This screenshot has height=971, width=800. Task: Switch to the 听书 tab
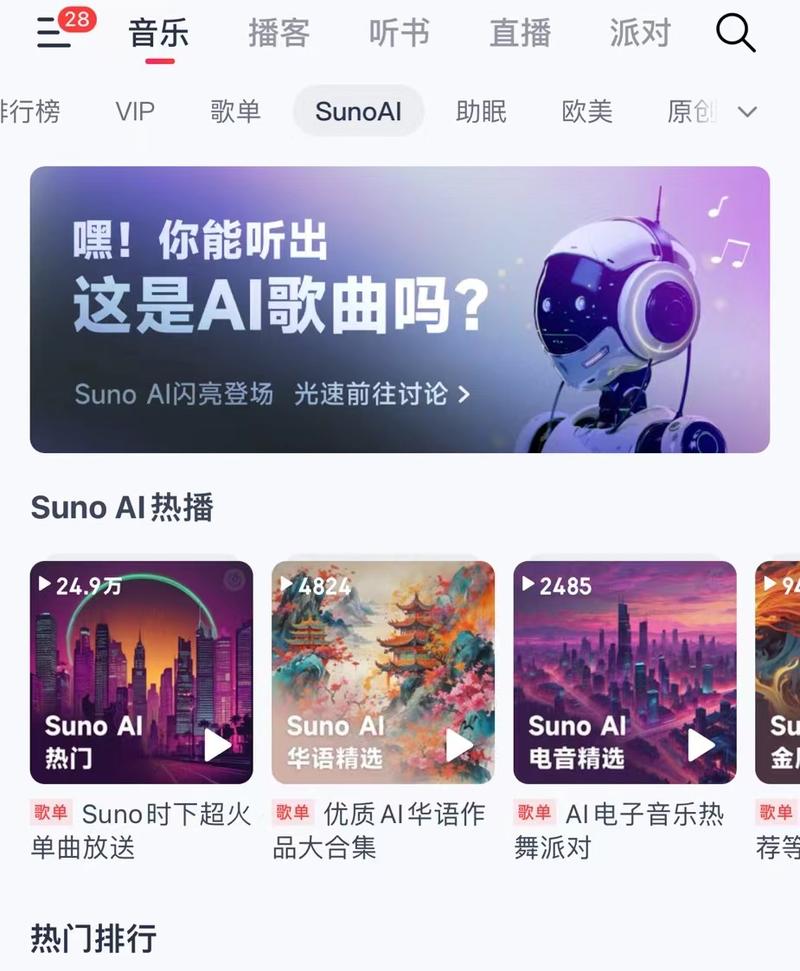pos(398,33)
